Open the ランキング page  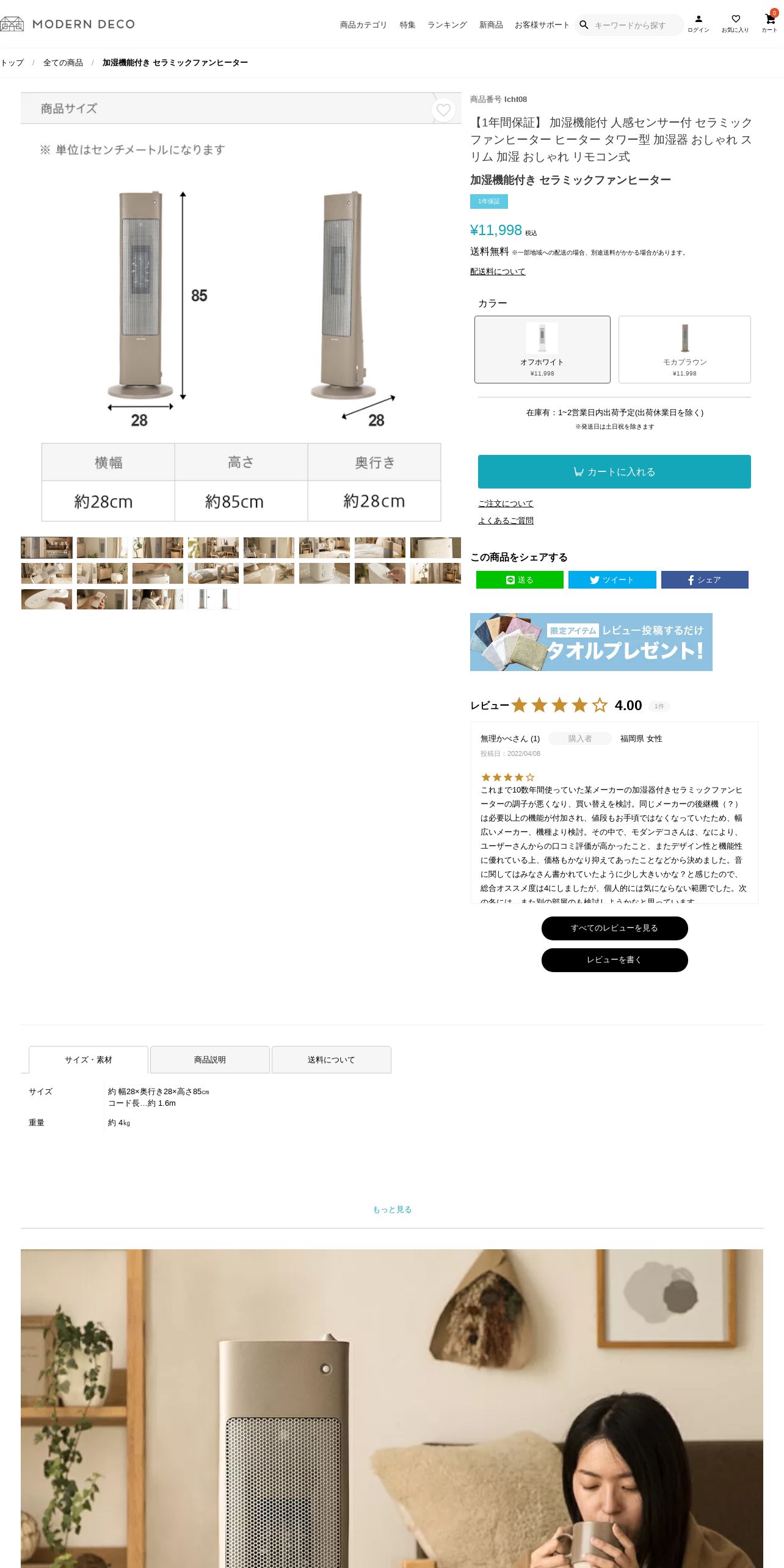(x=447, y=25)
